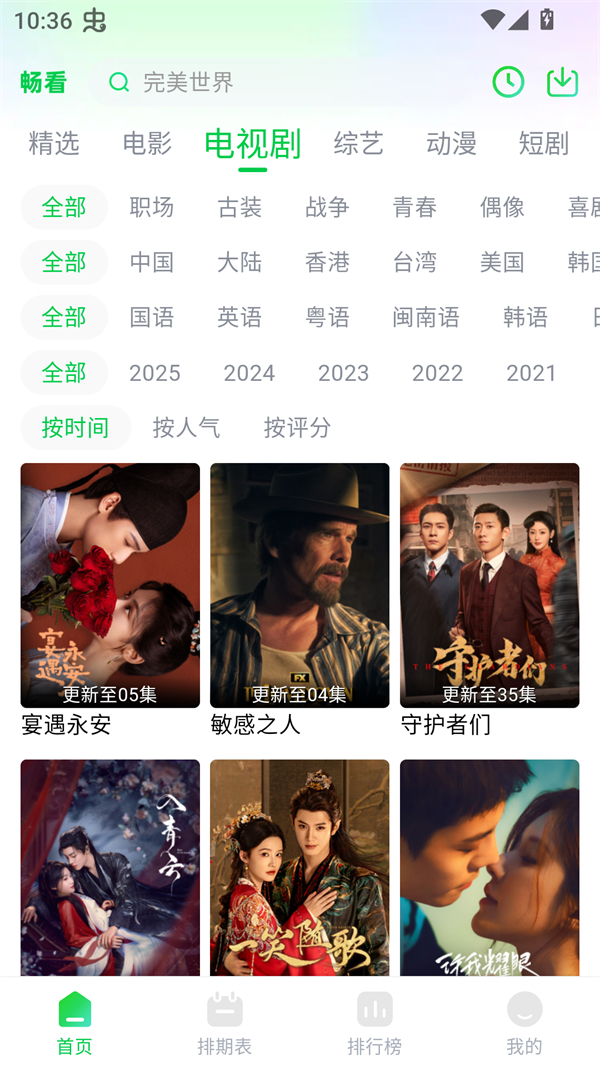
Task: Switch to the 我的 profile tab
Action: [x=524, y=1023]
